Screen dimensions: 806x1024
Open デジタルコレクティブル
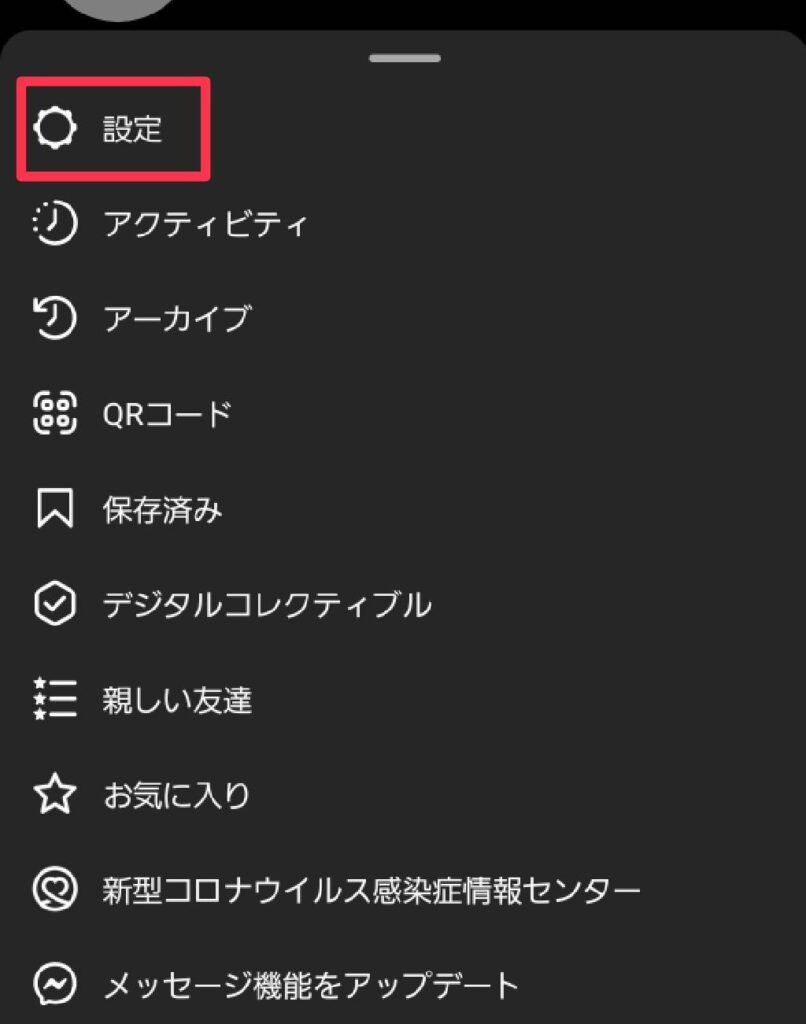click(266, 604)
